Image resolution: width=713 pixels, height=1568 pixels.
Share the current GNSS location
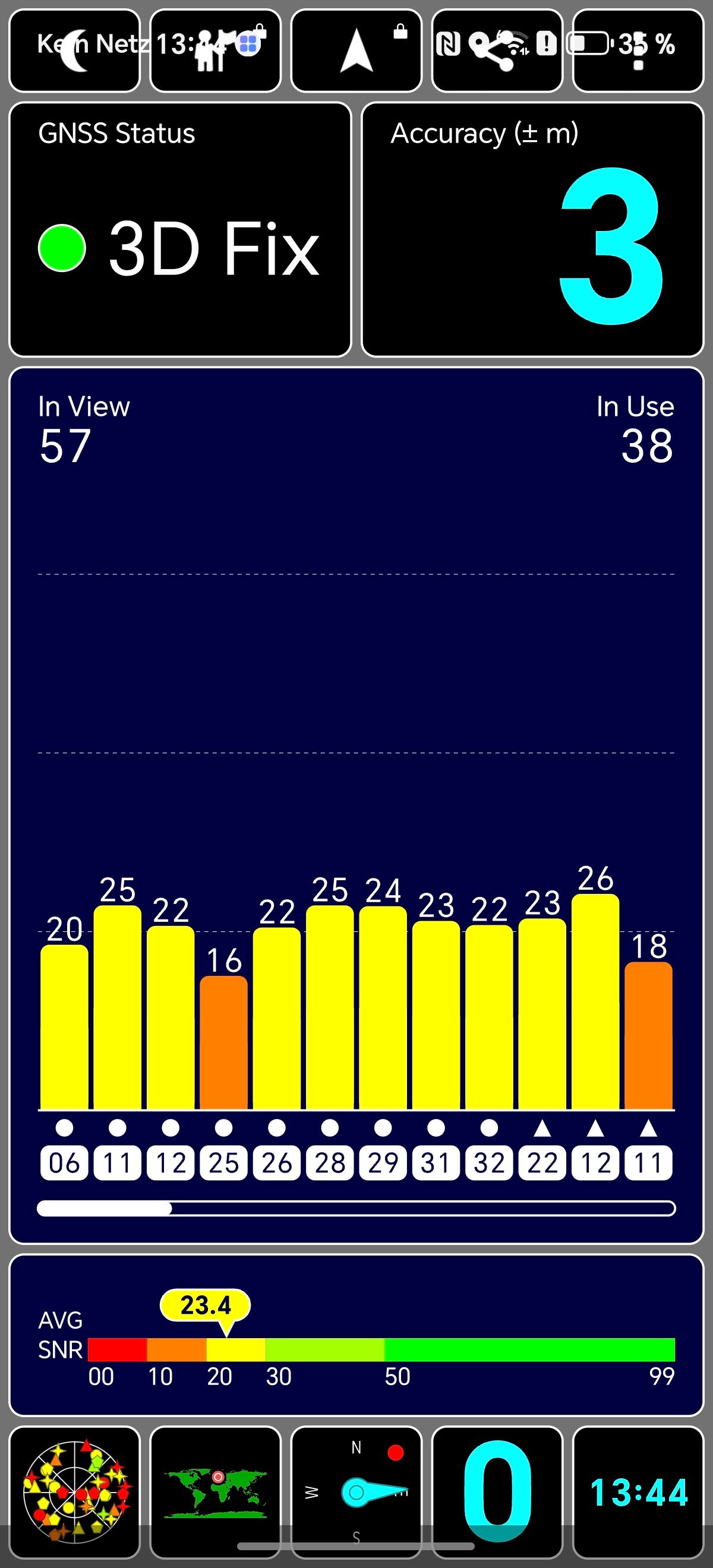496,51
